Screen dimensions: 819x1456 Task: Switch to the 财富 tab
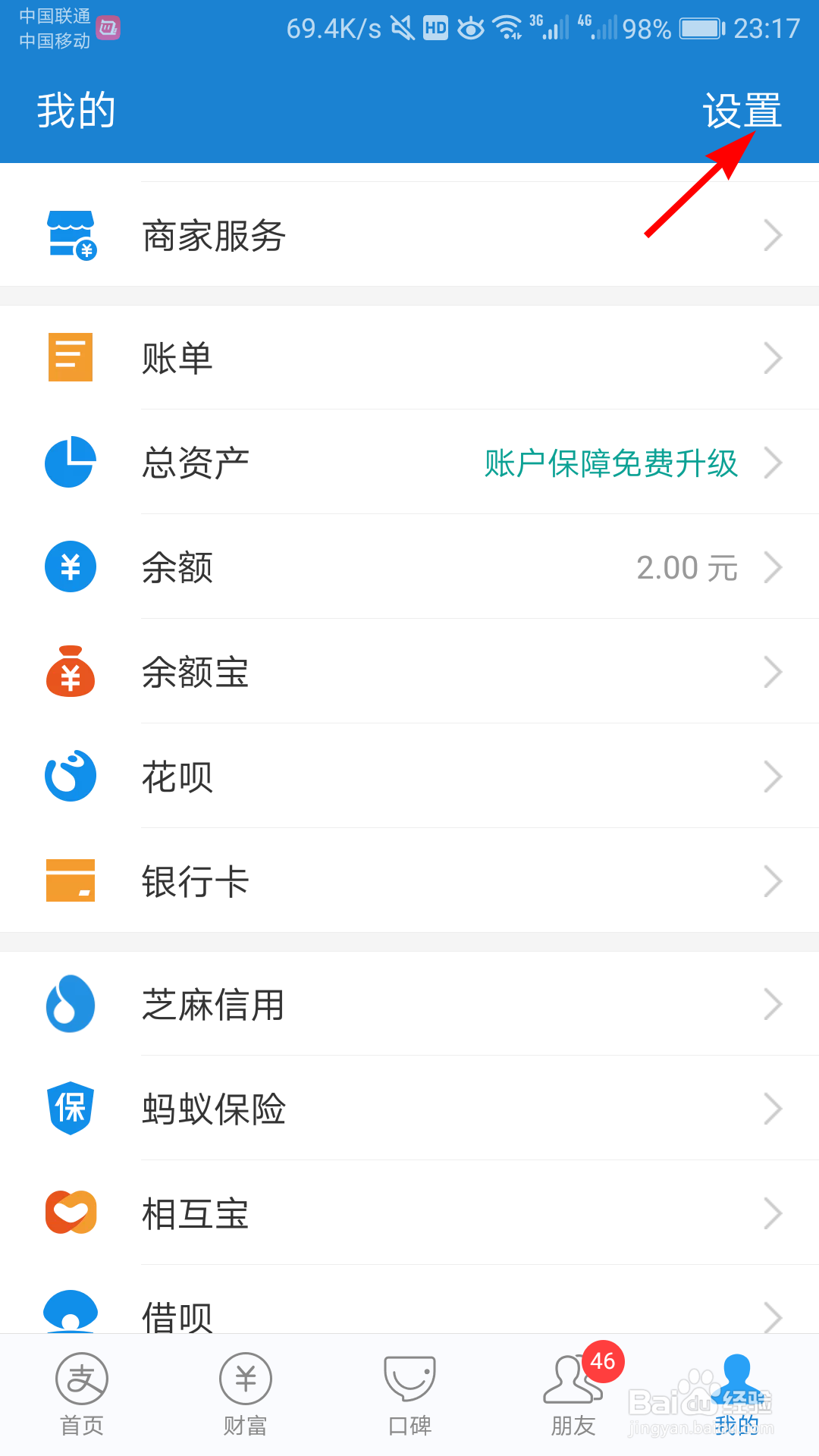tap(246, 1395)
